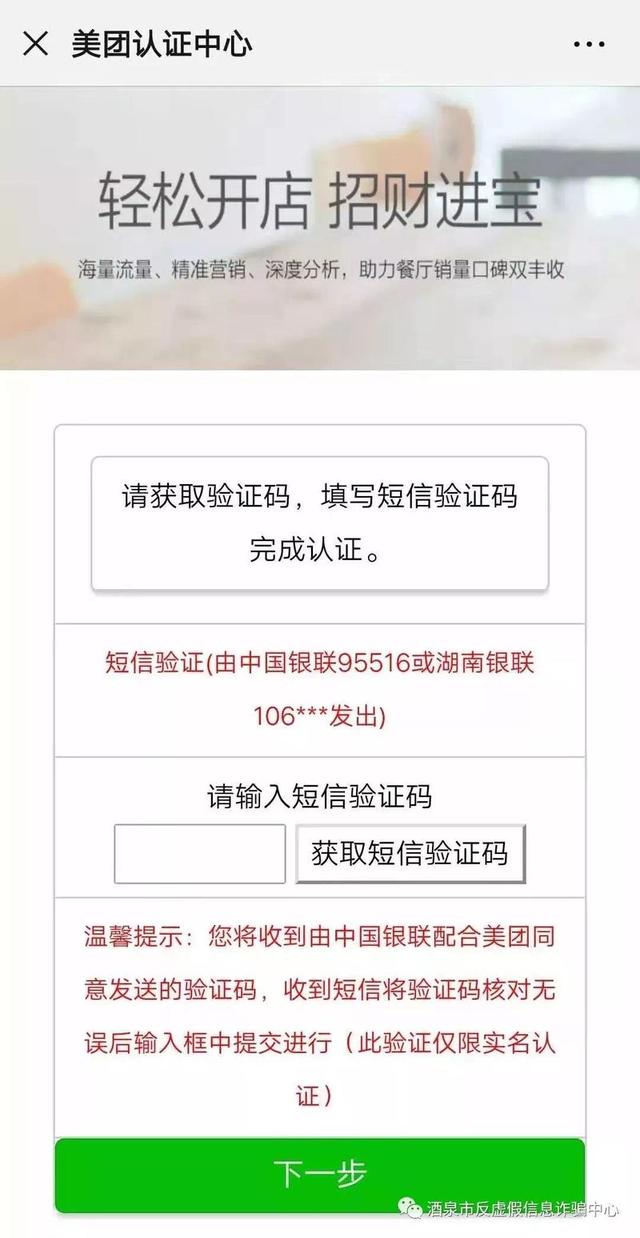The height and width of the screenshot is (1238, 640).
Task: Continue with the green 下一步 button
Action: (320, 1174)
